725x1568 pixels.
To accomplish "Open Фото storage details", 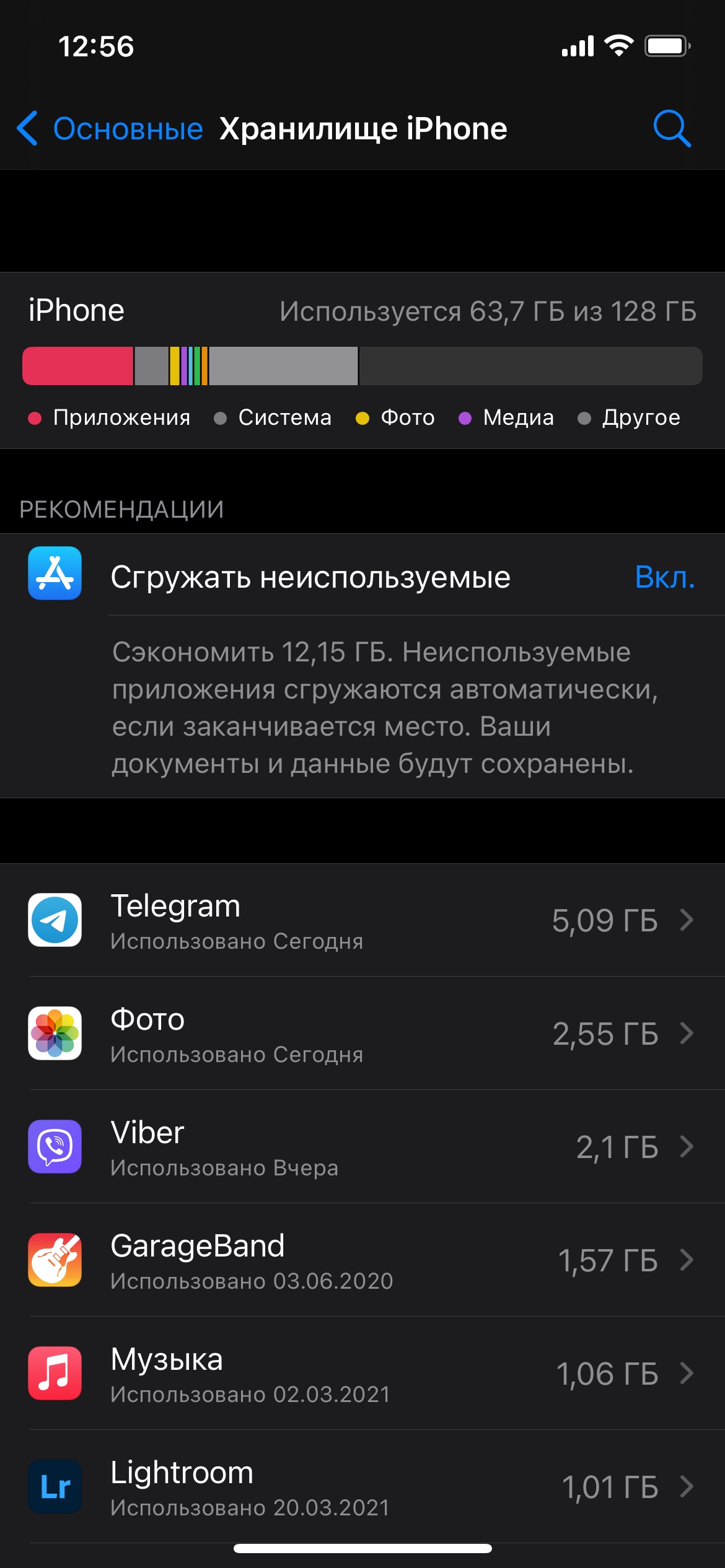I will click(362, 1034).
